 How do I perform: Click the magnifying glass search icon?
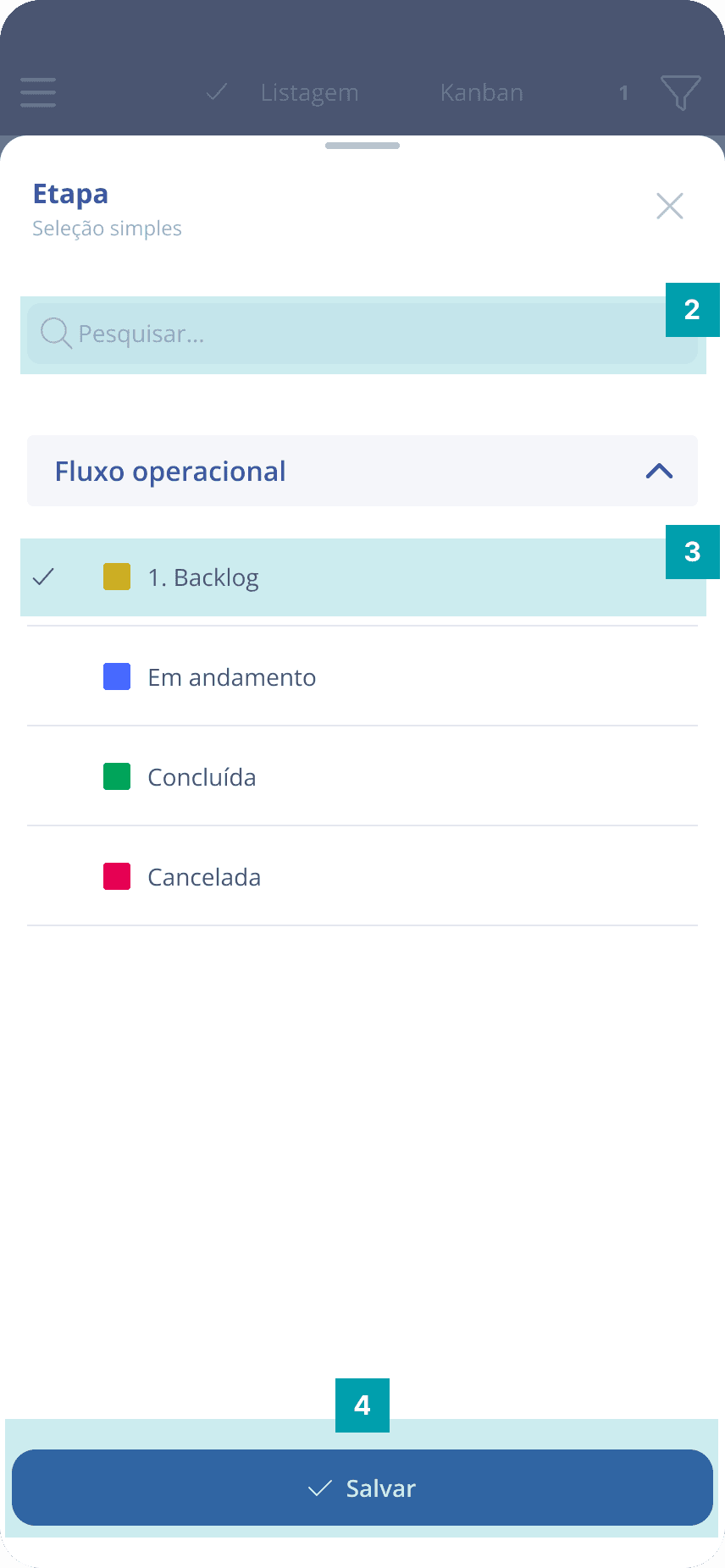tap(54, 334)
